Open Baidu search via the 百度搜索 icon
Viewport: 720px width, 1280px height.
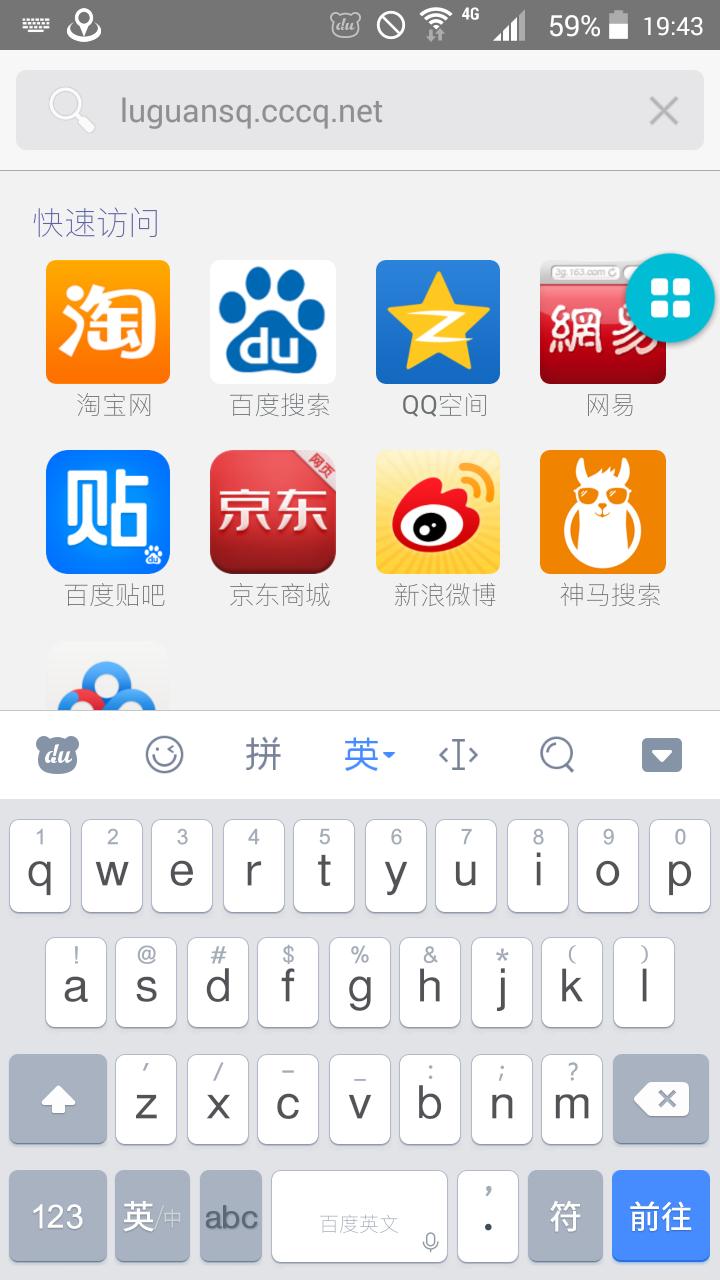(x=272, y=322)
